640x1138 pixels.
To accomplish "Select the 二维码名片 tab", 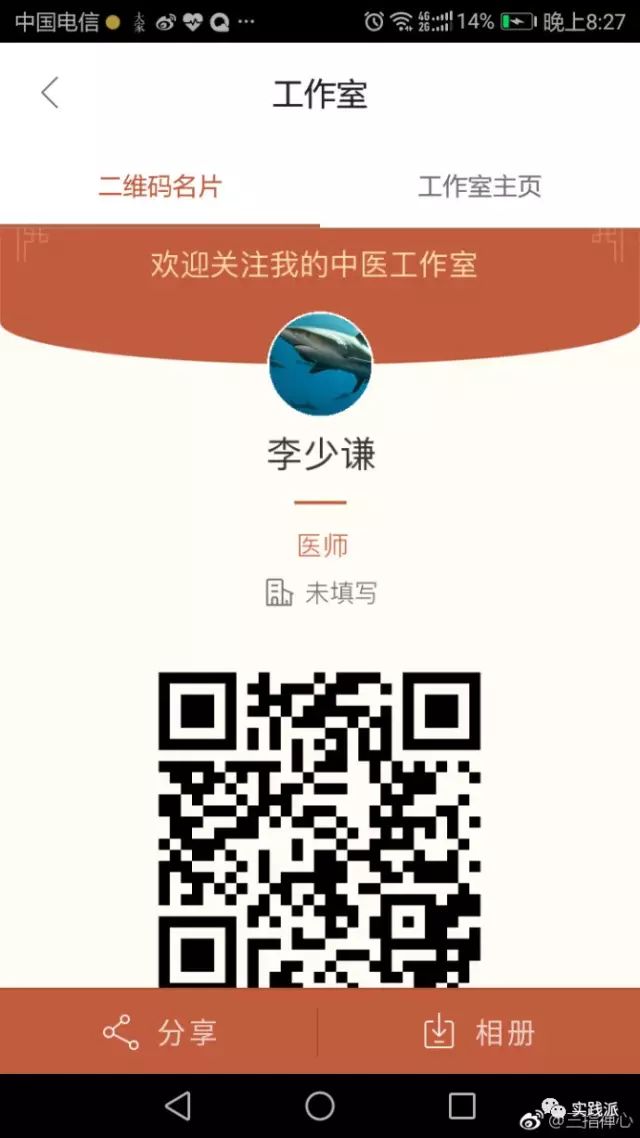I will tap(160, 186).
